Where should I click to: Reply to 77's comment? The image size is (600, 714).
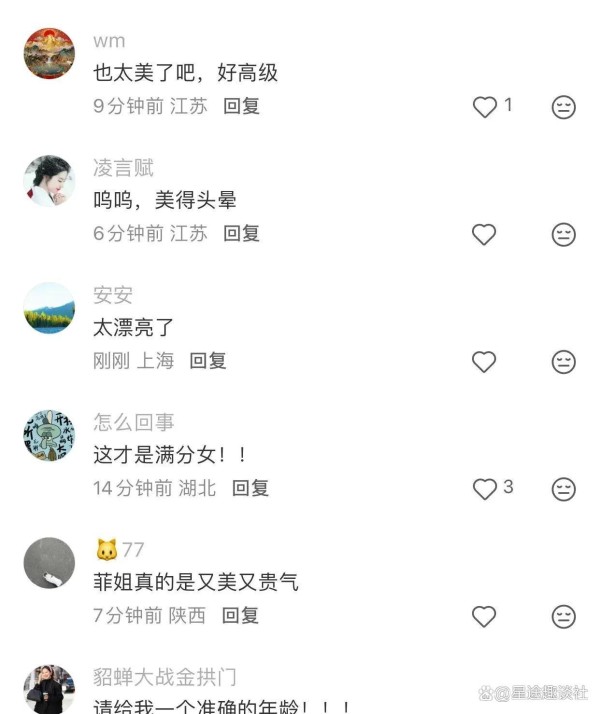[240, 616]
